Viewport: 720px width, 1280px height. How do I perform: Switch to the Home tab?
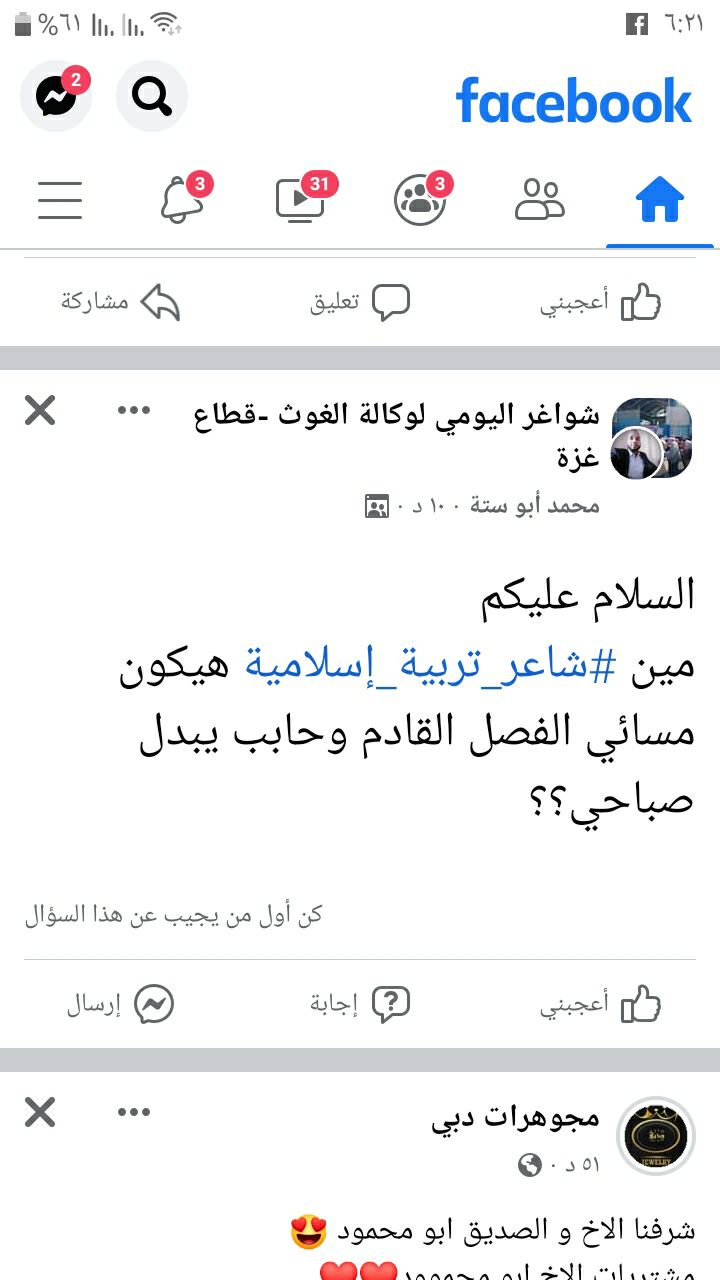660,200
